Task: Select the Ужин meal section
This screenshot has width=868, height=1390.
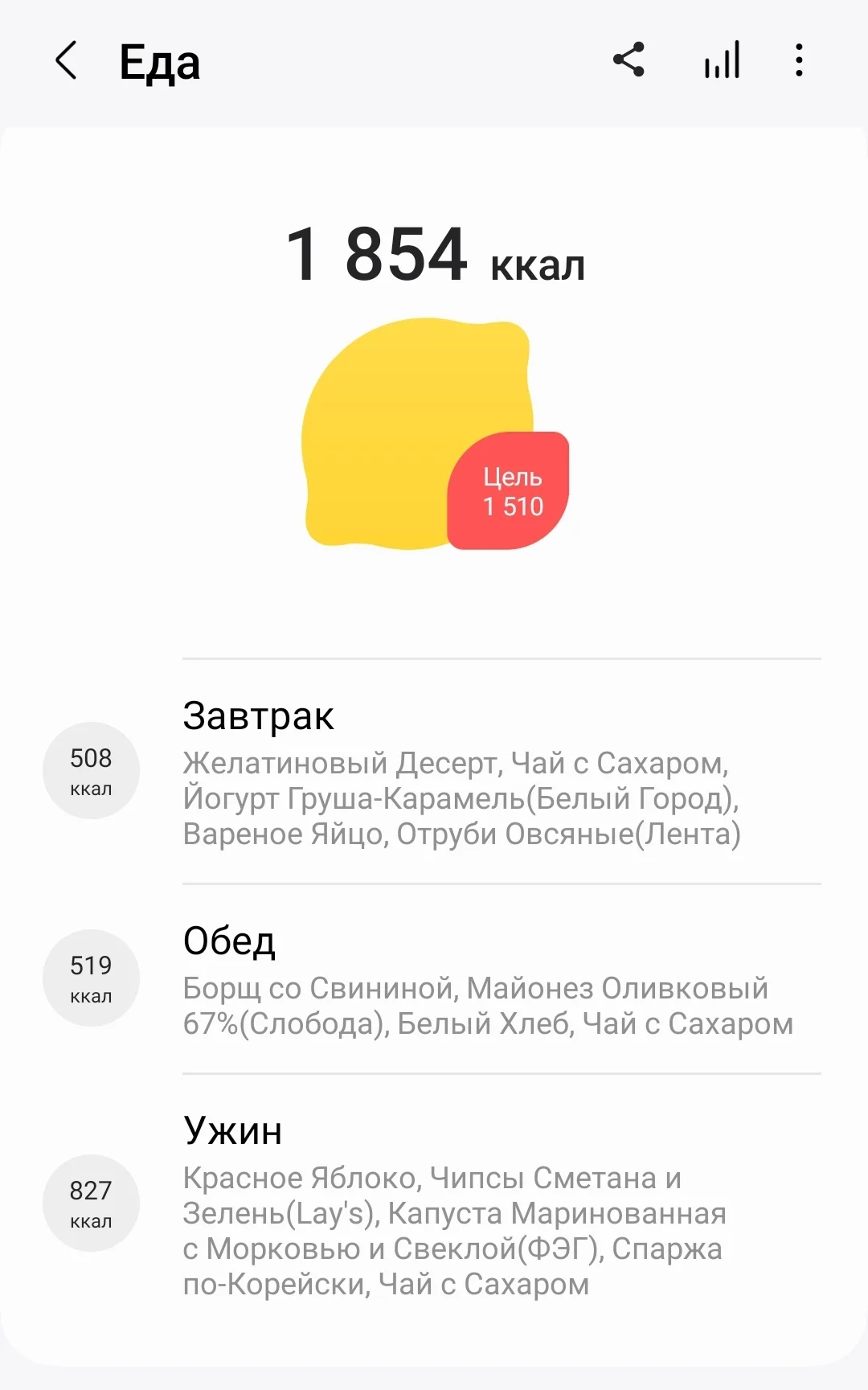Action: click(232, 1131)
